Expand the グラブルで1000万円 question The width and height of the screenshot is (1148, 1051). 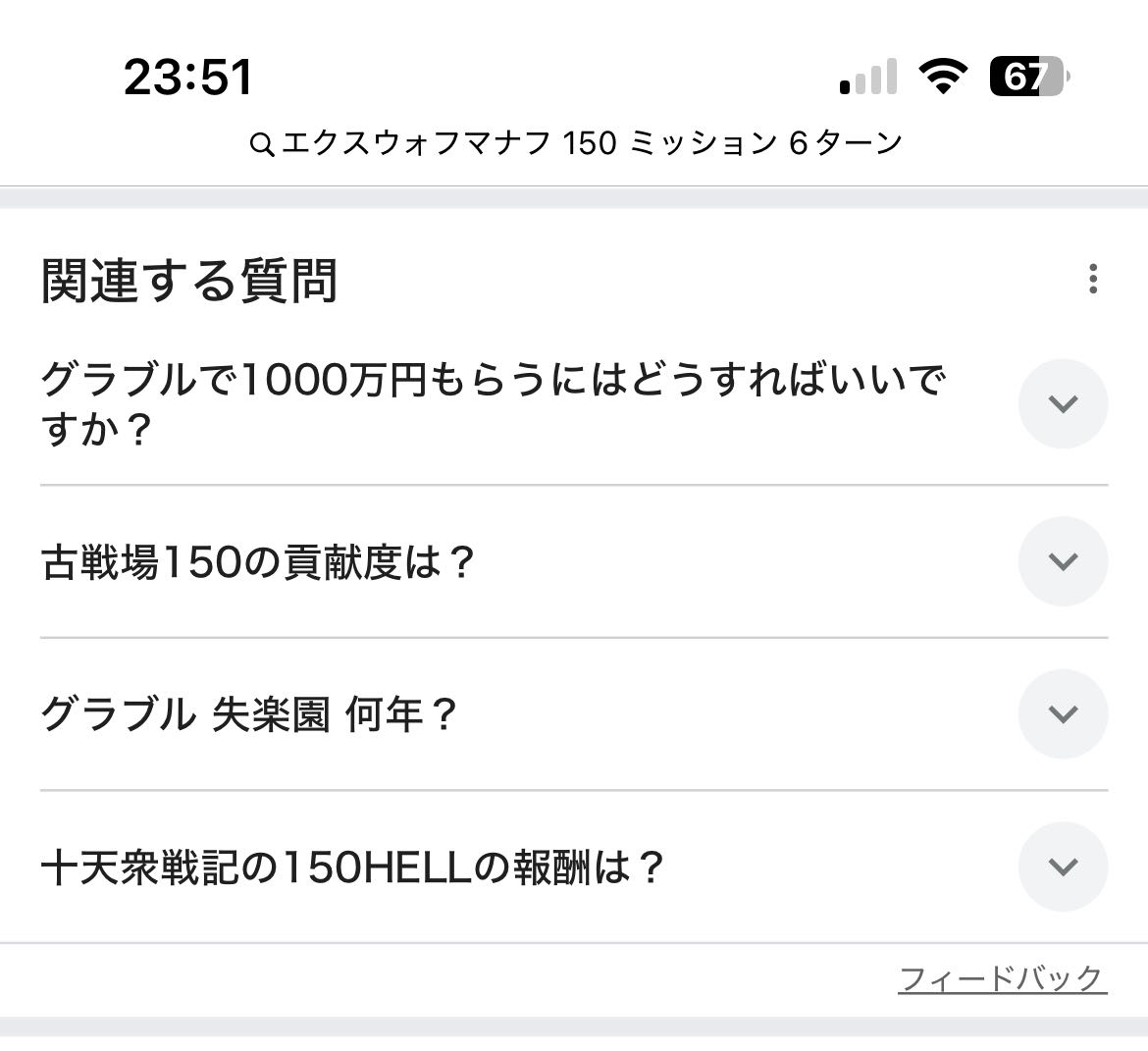click(x=1063, y=403)
